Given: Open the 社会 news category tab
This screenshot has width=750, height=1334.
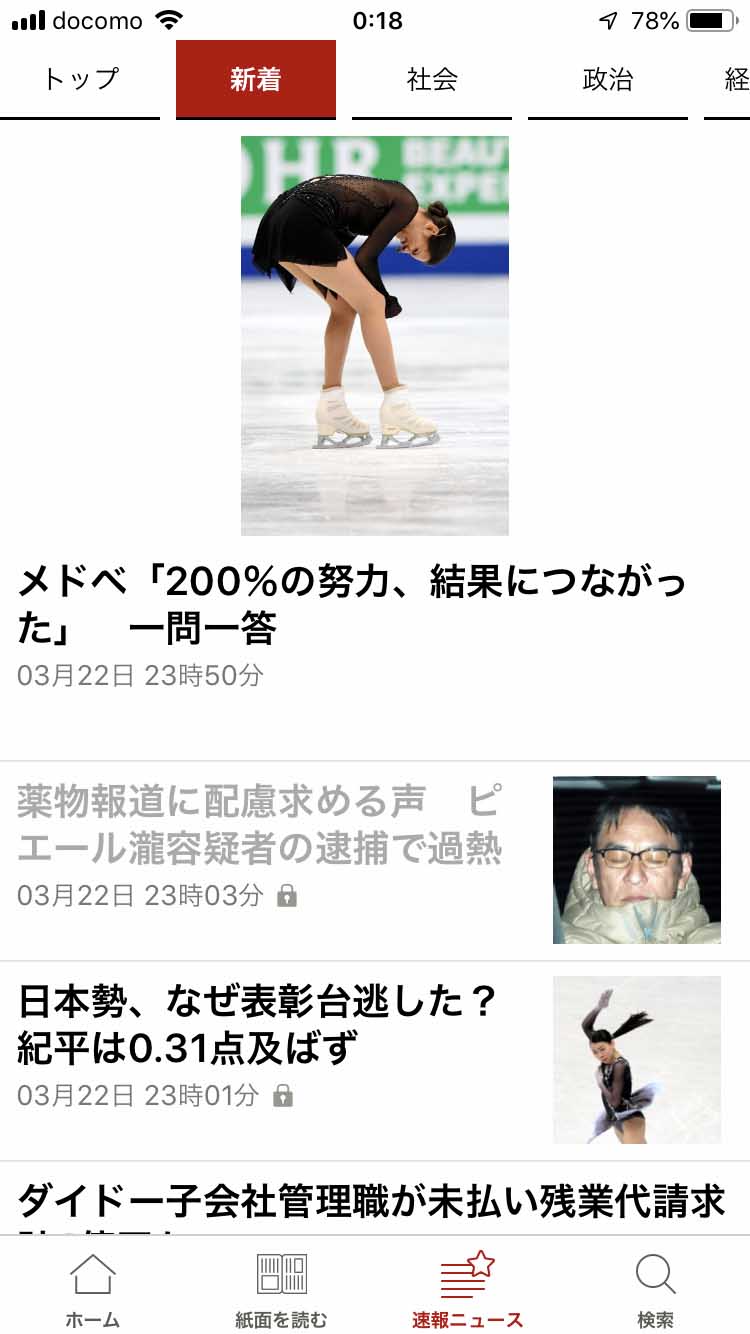Looking at the screenshot, I should [x=431, y=82].
